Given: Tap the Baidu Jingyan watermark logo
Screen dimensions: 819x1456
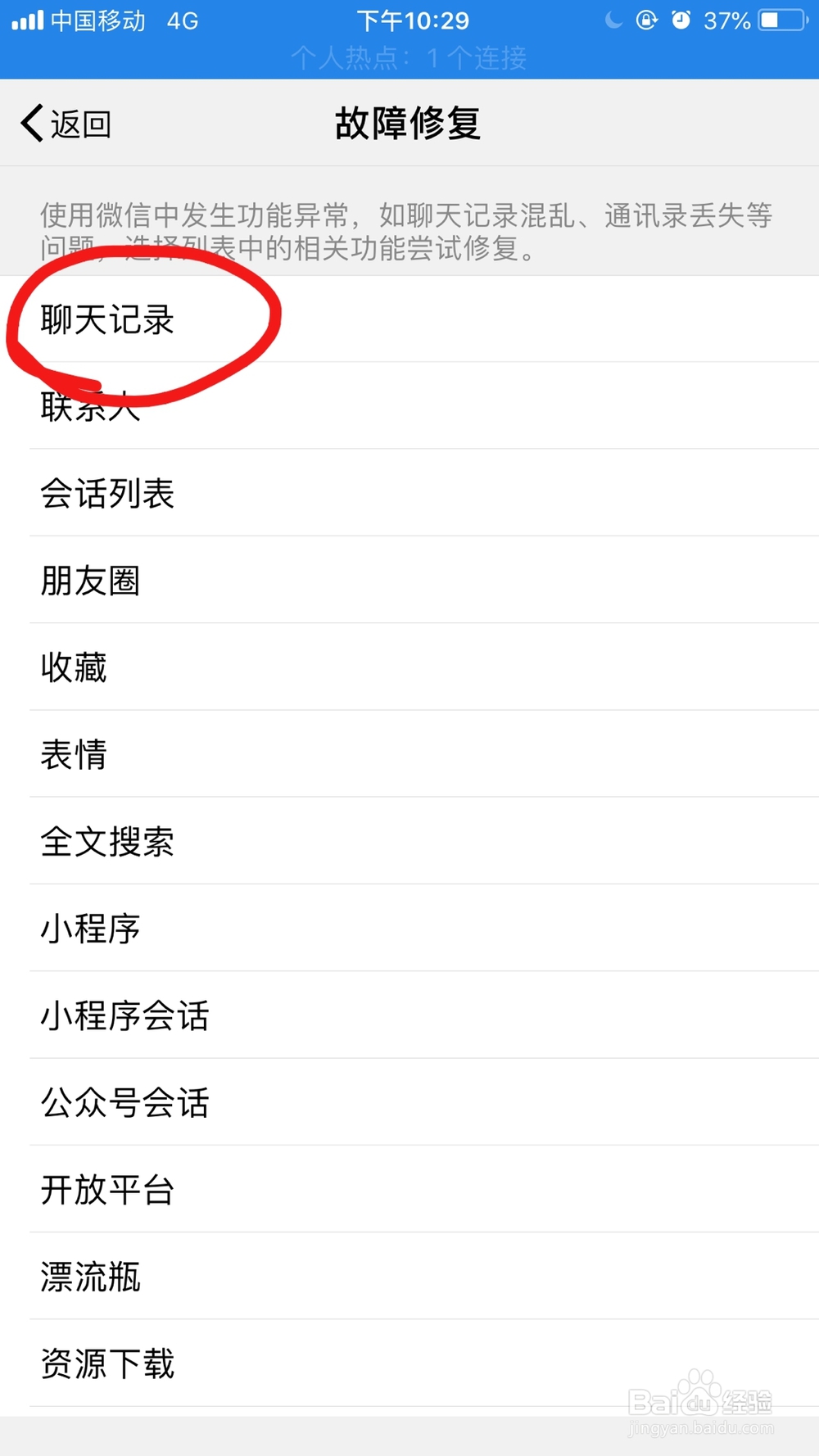Looking at the screenshot, I should point(700,1396).
